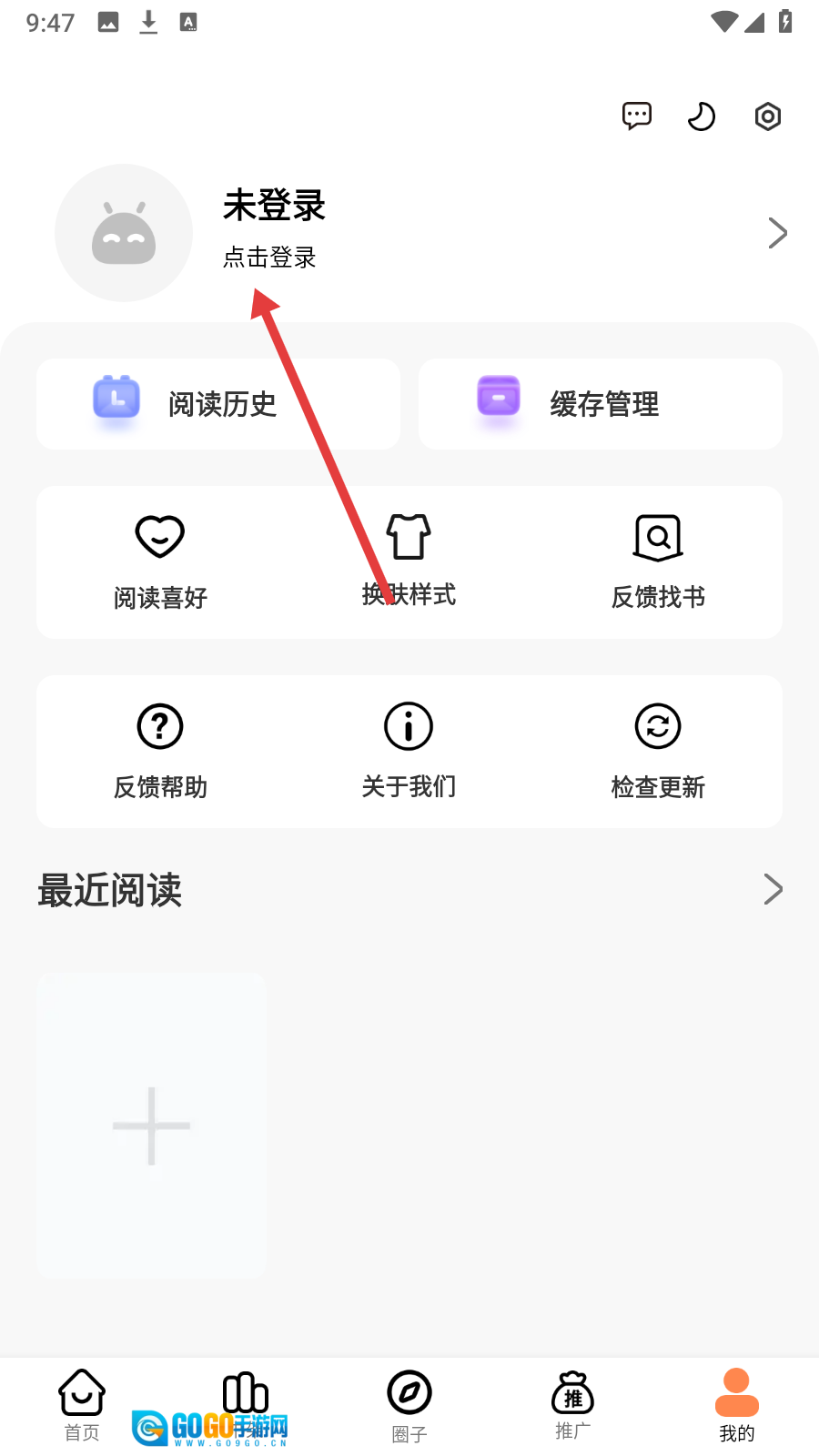Switch to night mode with moon icon

pyautogui.click(x=701, y=116)
